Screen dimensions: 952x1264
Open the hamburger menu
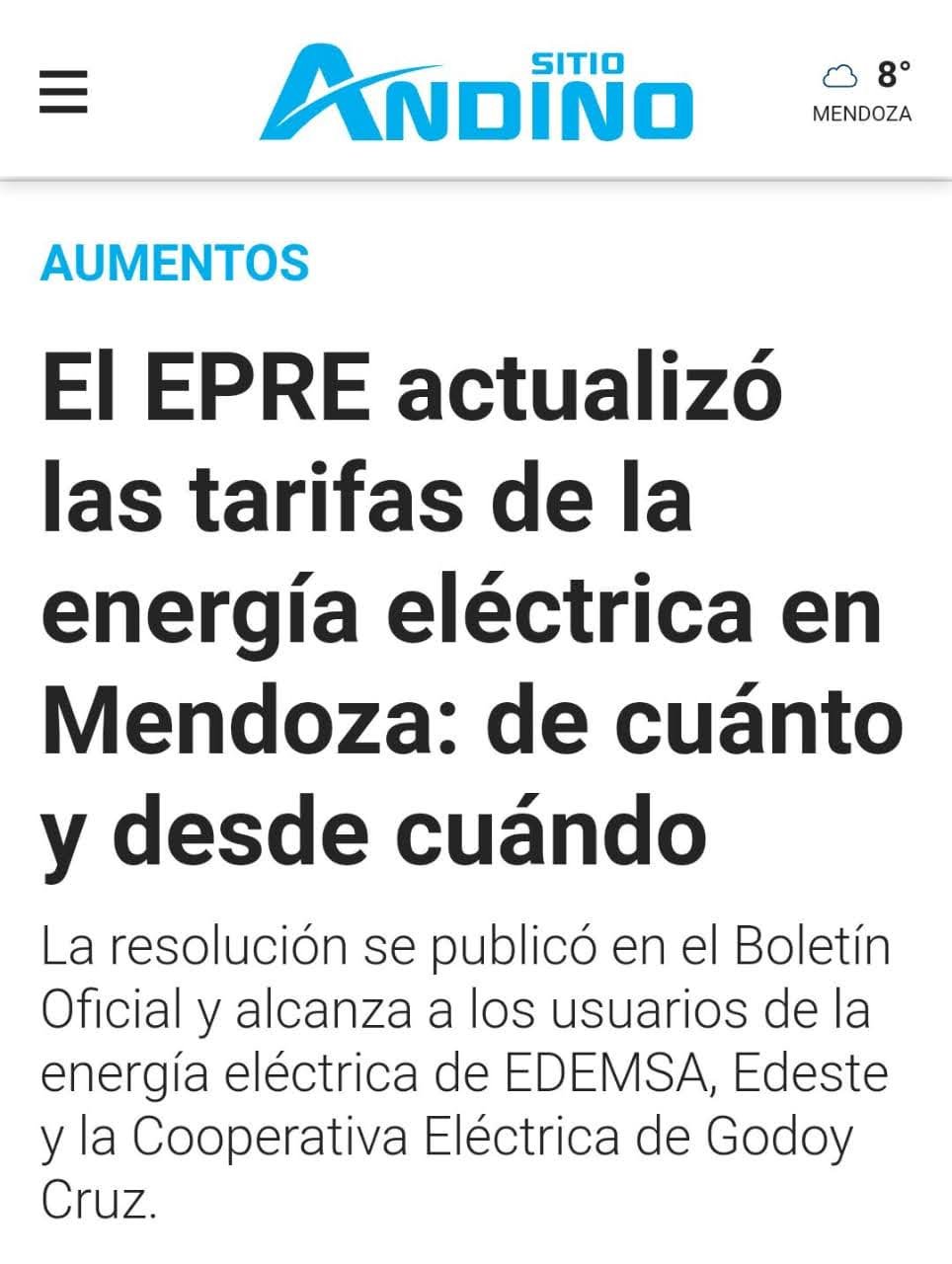click(x=63, y=92)
